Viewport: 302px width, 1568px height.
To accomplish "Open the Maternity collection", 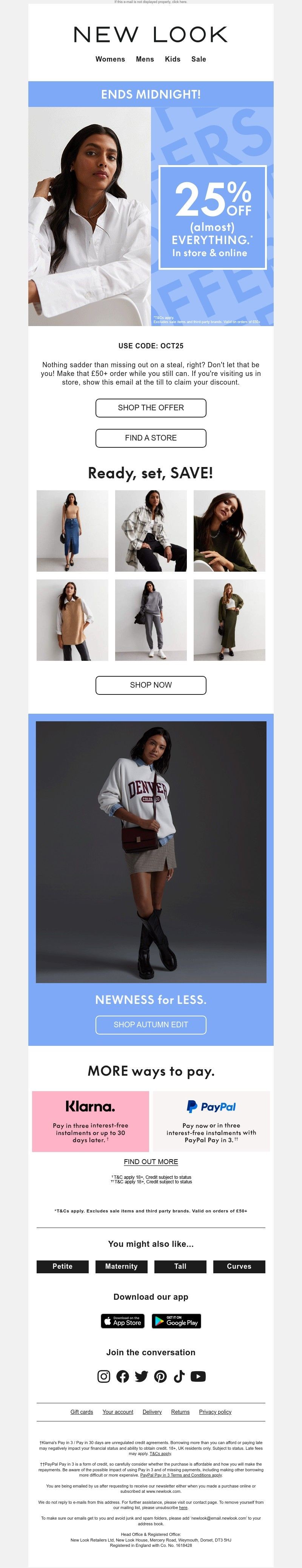I will pos(122,1266).
